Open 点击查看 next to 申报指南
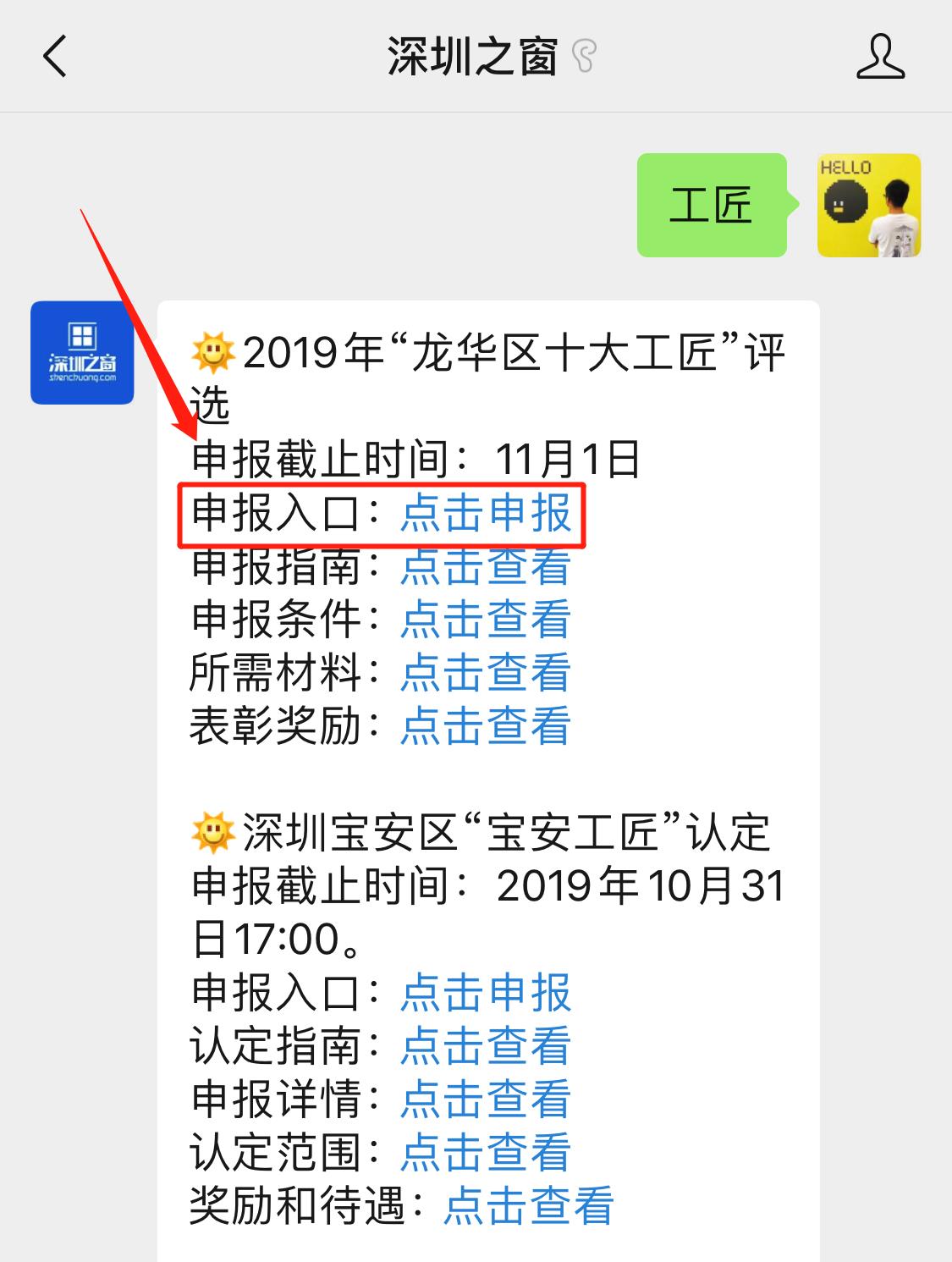 [484, 567]
